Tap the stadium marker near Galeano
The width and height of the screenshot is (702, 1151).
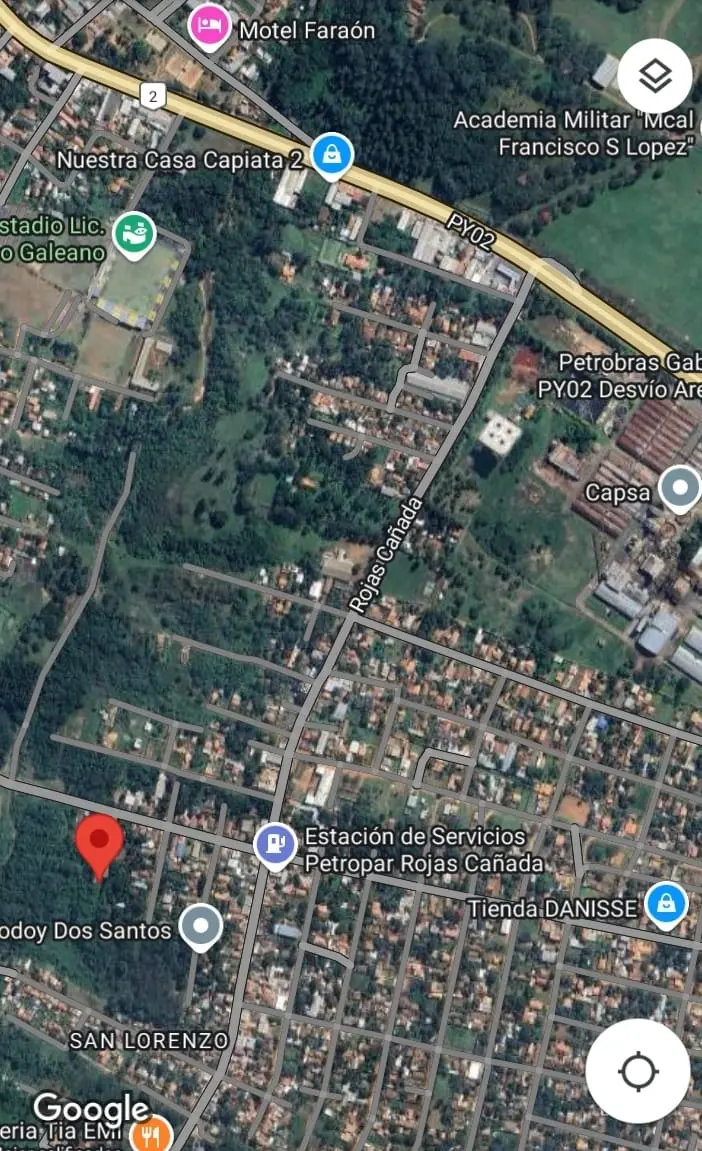tap(134, 236)
